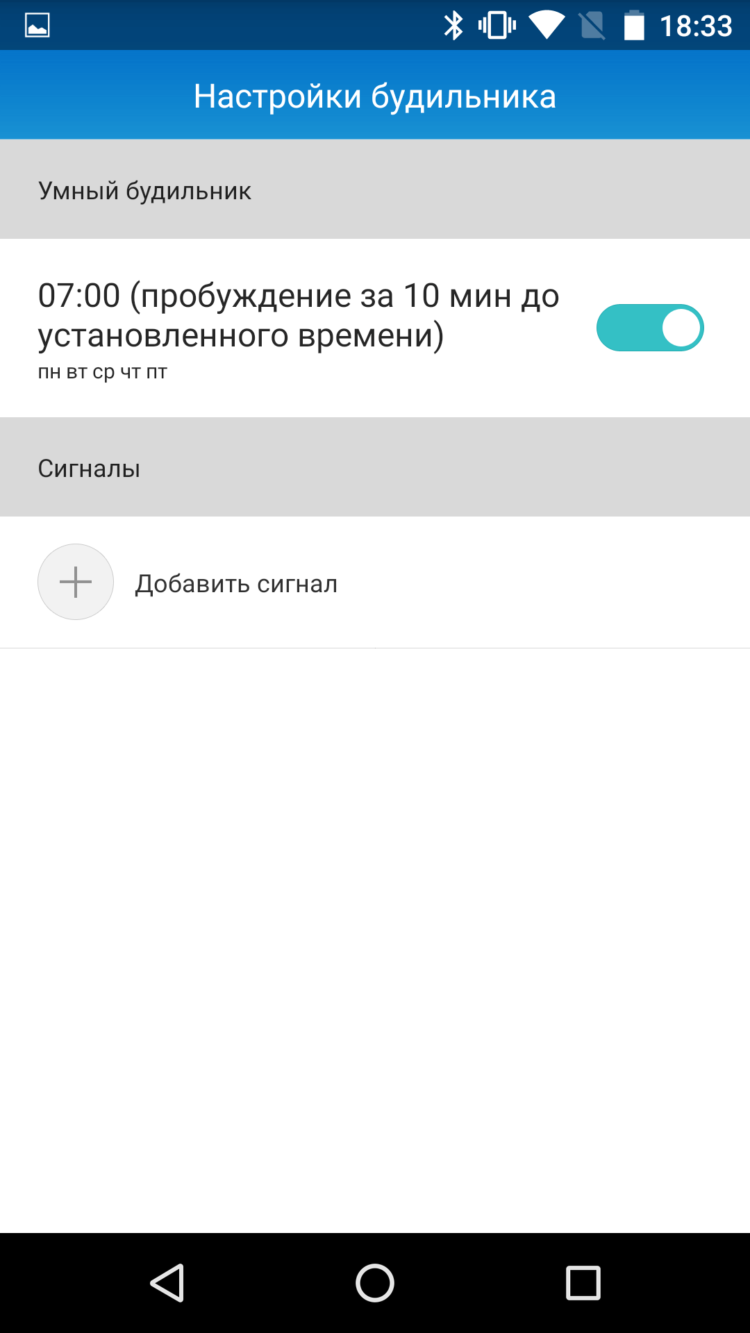Tap the plus icon to add a signal

click(75, 581)
